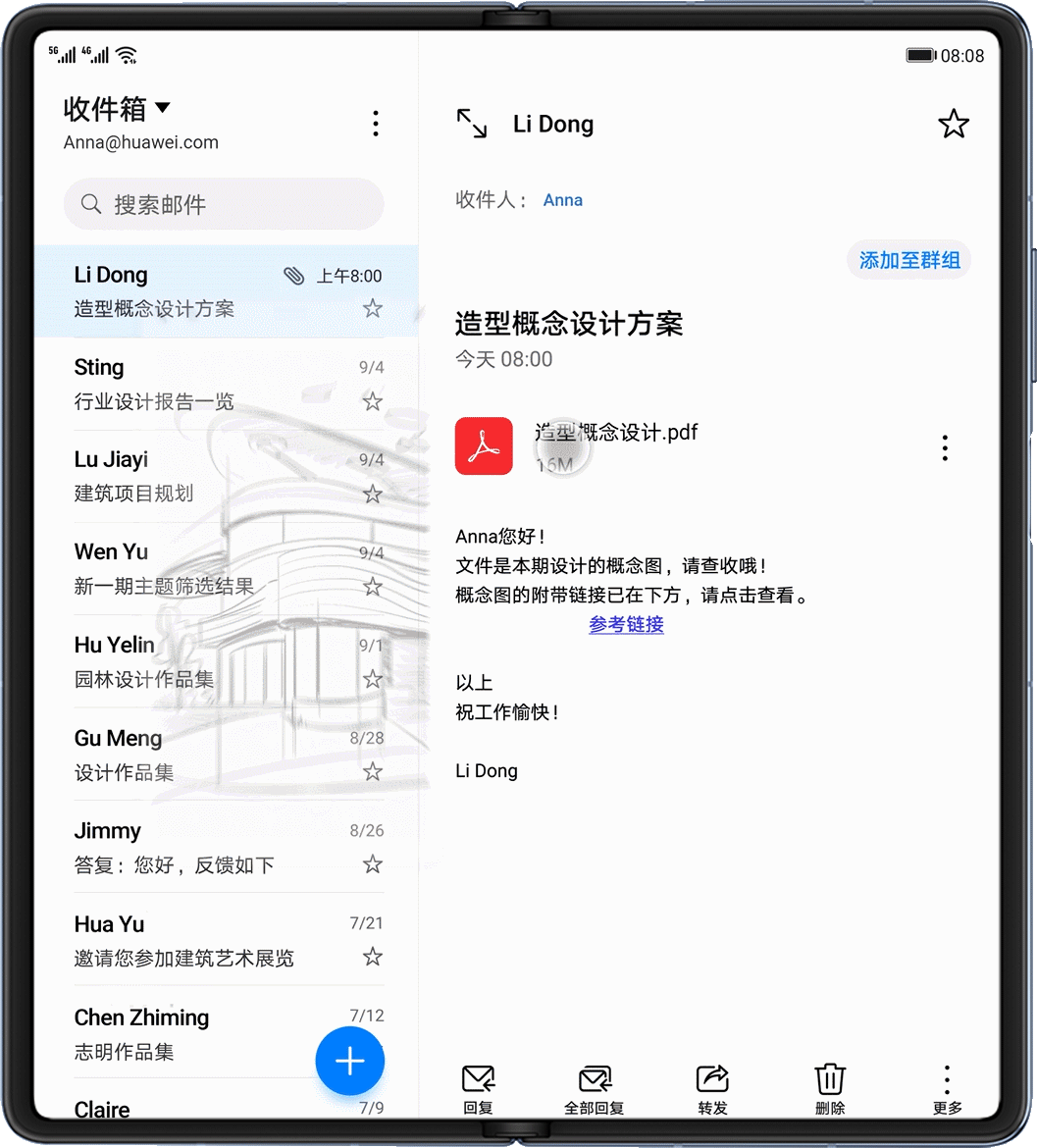The height and width of the screenshot is (1148, 1037).
Task: Tap the 搜索邮件 search field
Action: [224, 204]
